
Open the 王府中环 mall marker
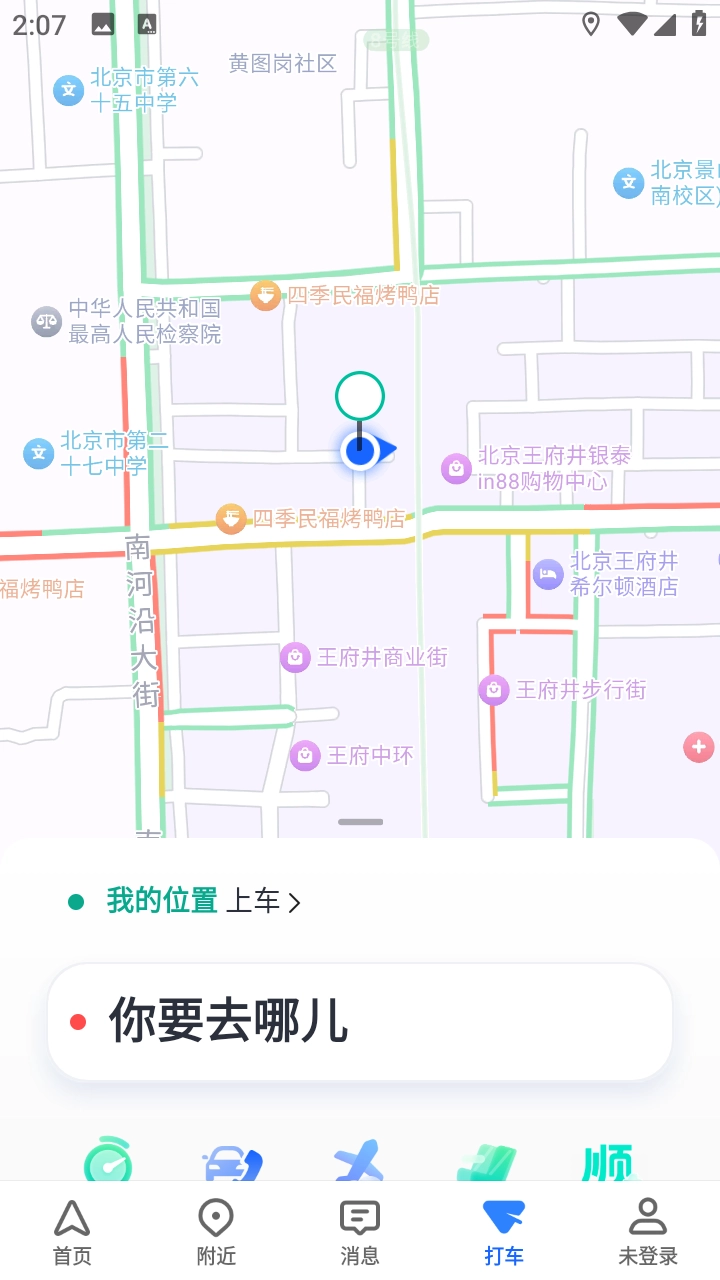[x=303, y=754]
